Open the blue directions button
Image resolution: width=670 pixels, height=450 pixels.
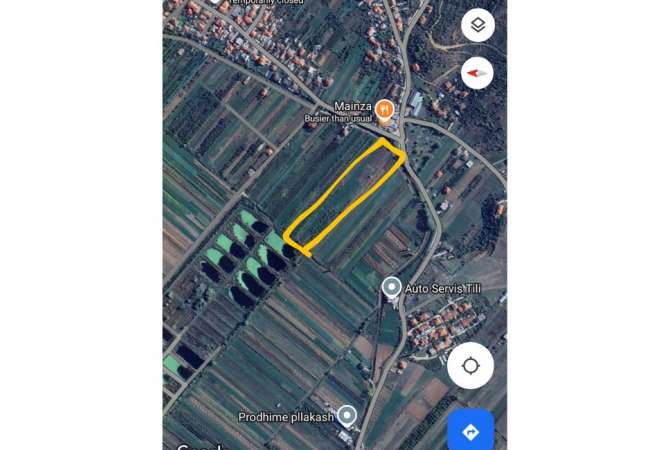click(470, 432)
